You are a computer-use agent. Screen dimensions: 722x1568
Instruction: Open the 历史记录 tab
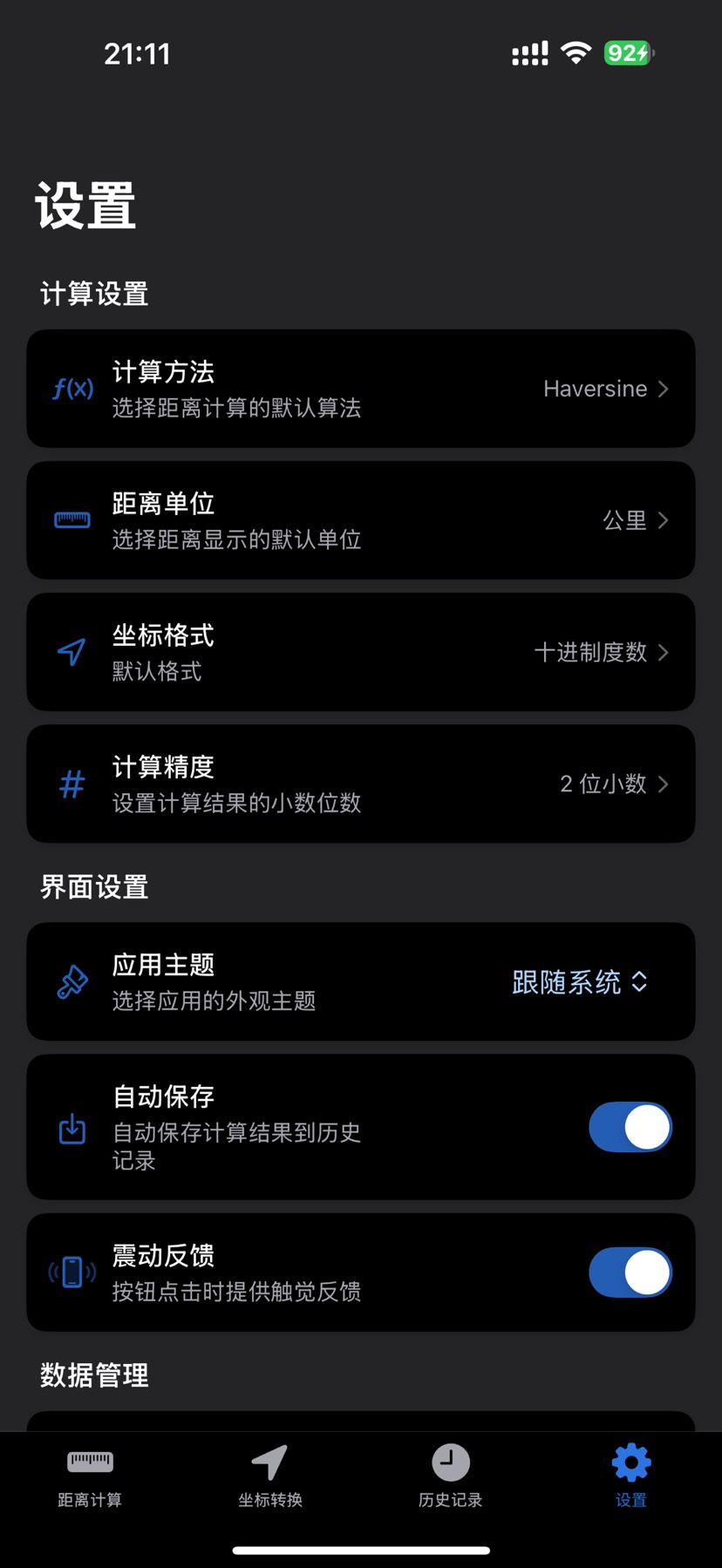tap(451, 1476)
